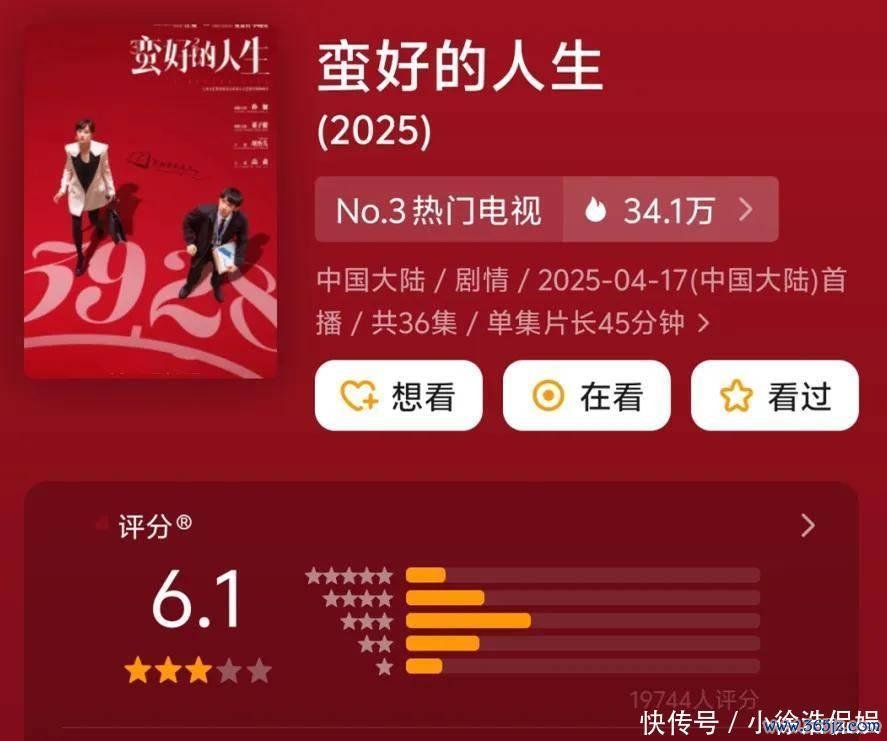Image resolution: width=887 pixels, height=741 pixels.
Task: Open the 蛮好的人生 poster image
Action: point(150,202)
